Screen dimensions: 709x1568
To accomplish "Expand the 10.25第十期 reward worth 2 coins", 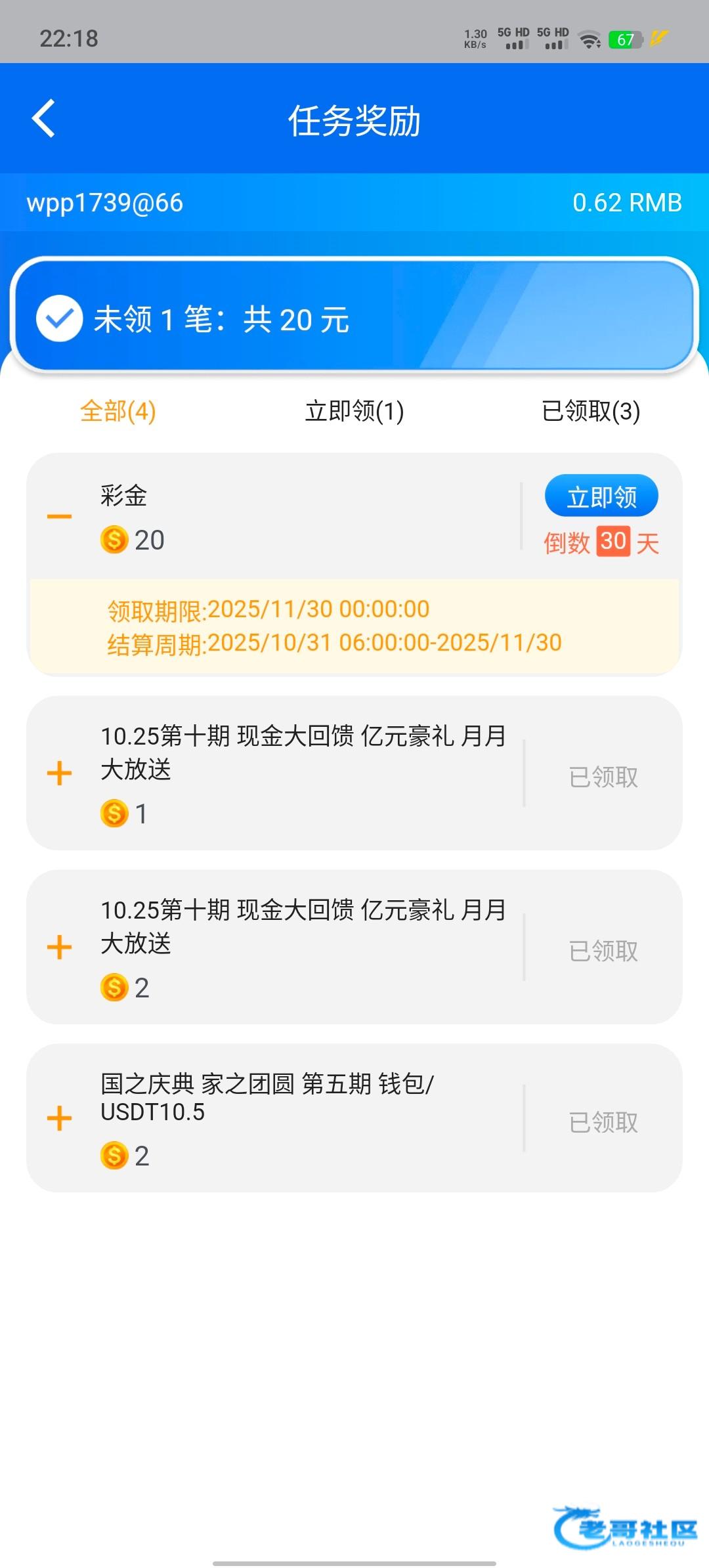I will 59,947.
